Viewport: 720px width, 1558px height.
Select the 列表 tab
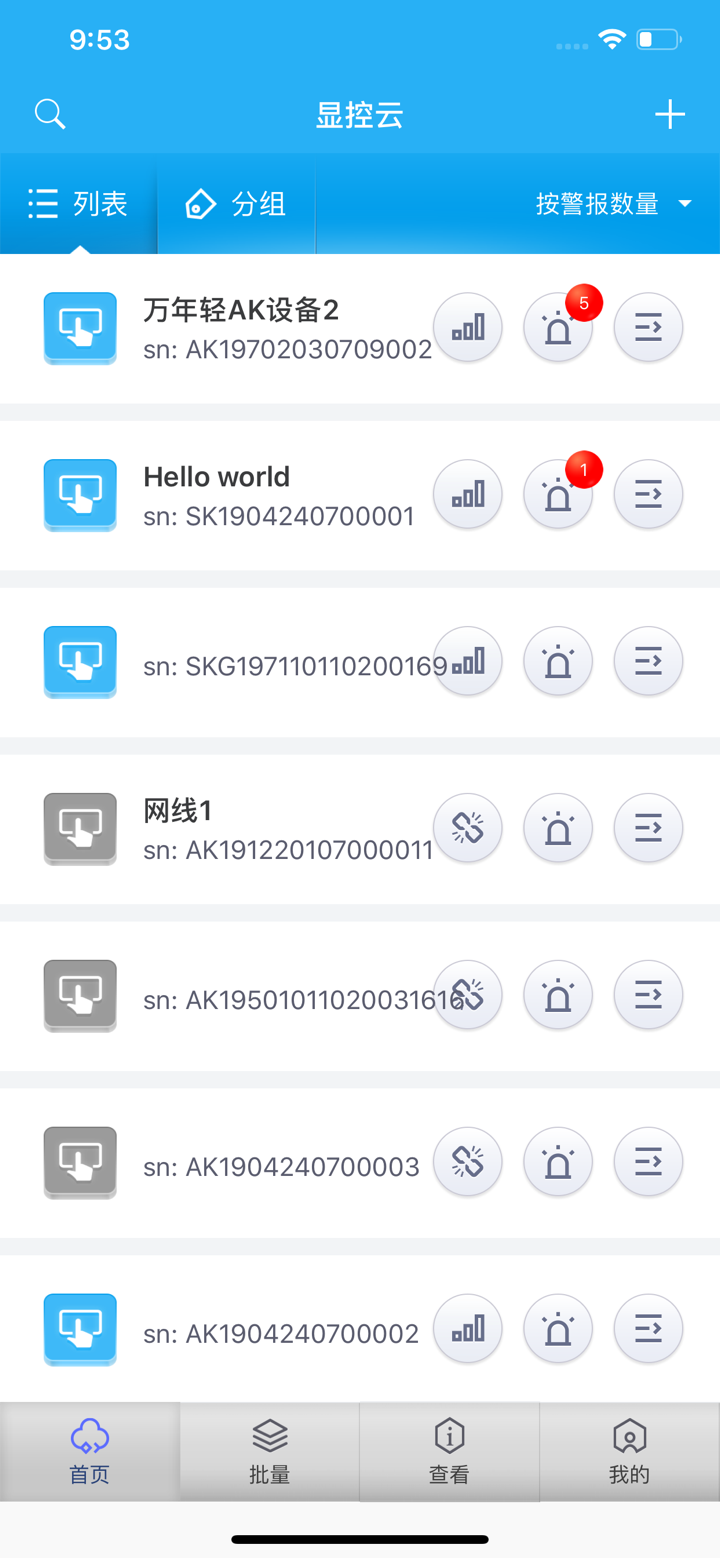pos(78,203)
